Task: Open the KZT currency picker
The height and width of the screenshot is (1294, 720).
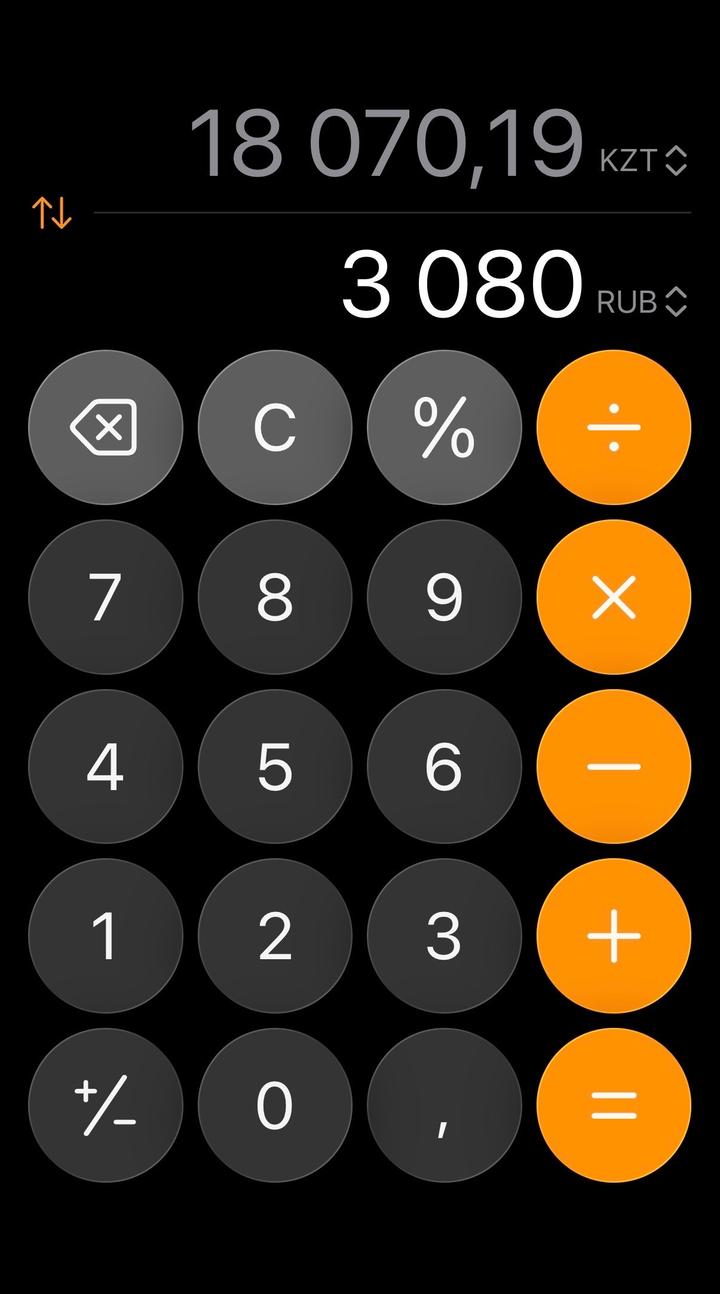Action: coord(643,160)
